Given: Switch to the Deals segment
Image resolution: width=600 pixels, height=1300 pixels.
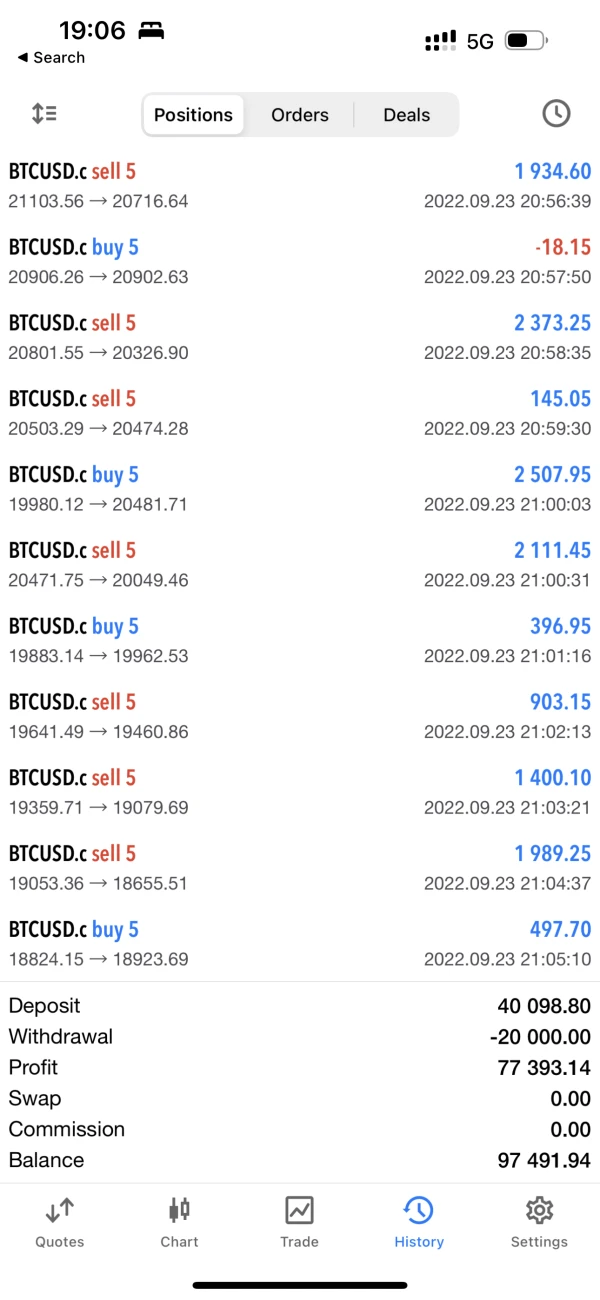Looking at the screenshot, I should (x=407, y=115).
